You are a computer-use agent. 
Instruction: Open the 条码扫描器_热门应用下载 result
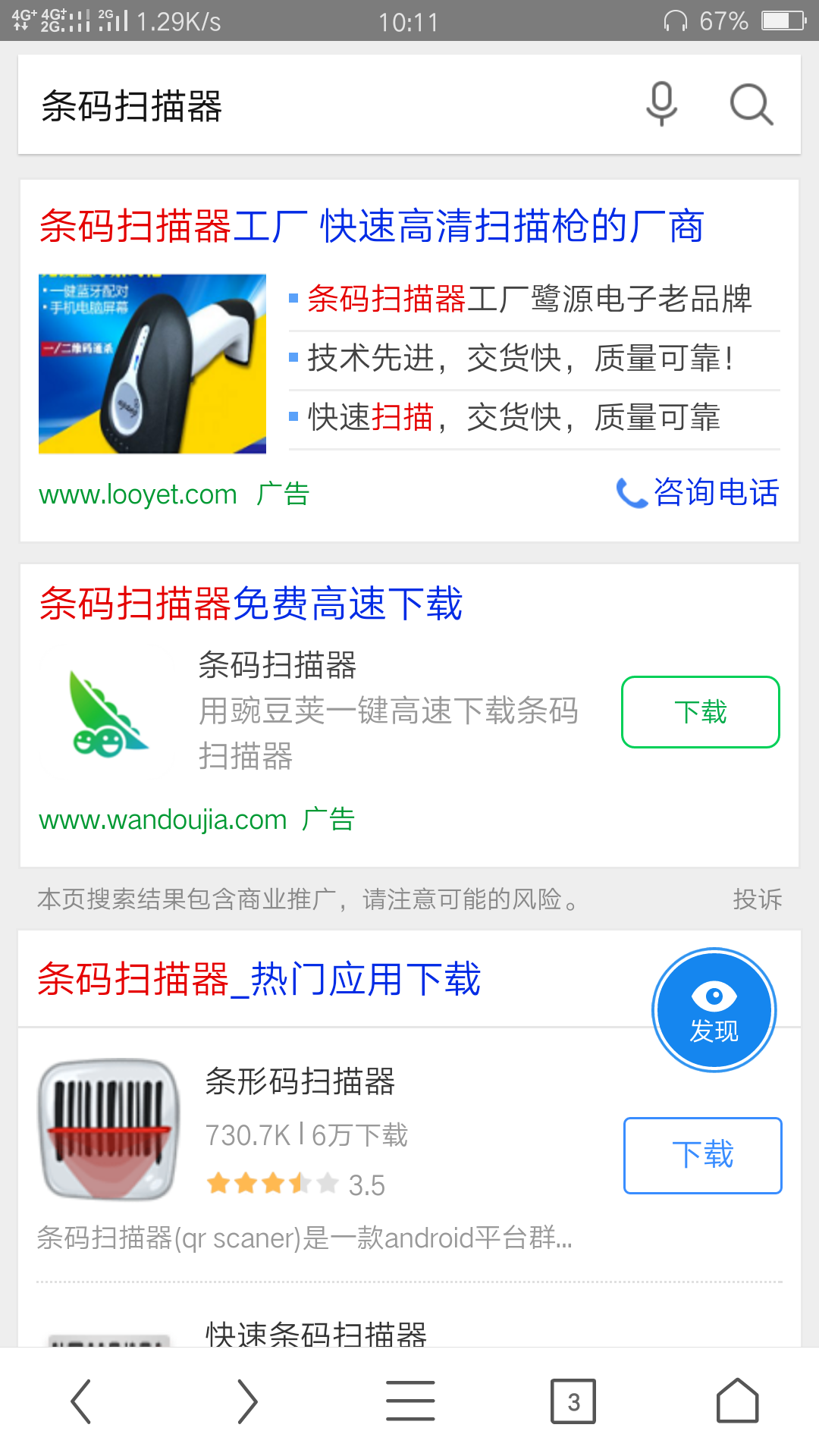click(x=259, y=979)
